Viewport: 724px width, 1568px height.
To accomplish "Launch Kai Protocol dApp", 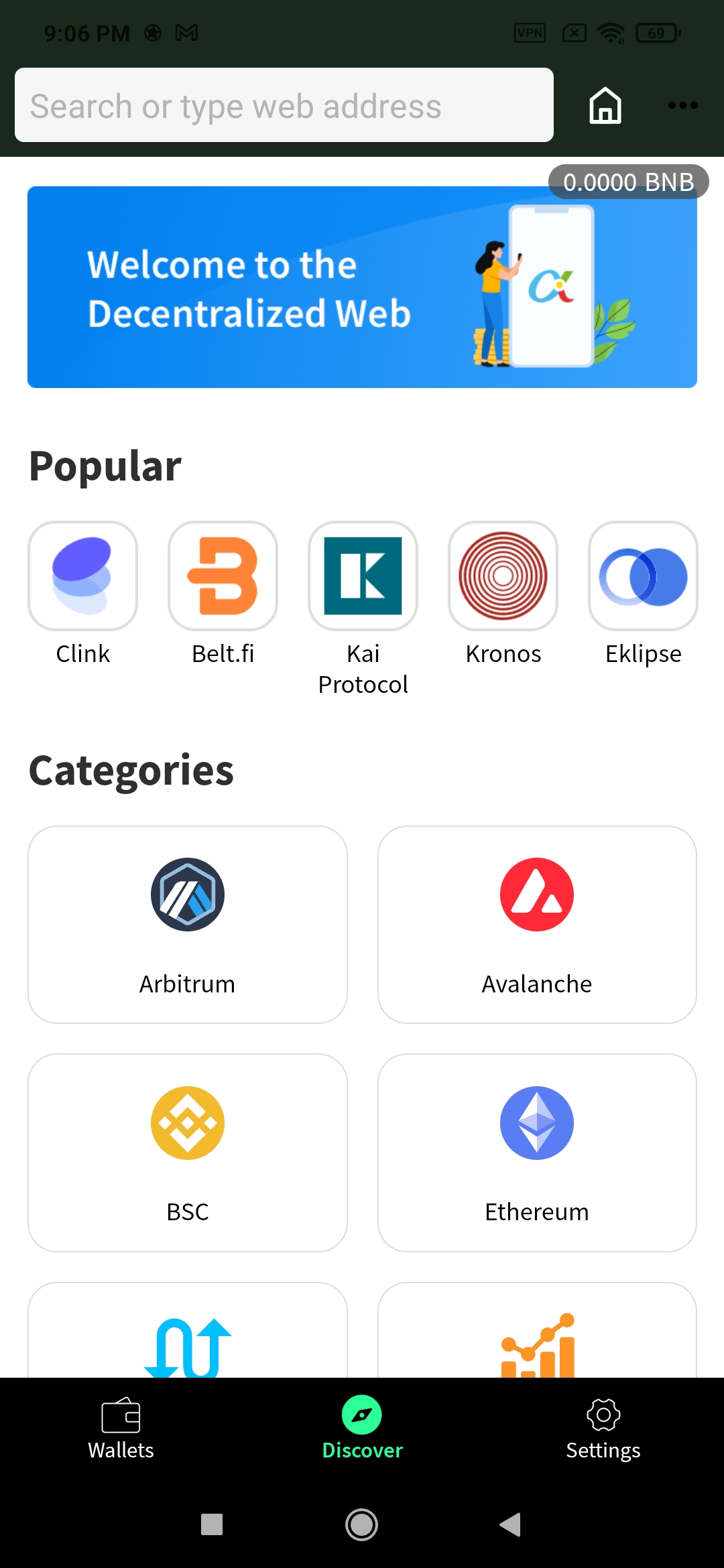I will tap(363, 575).
